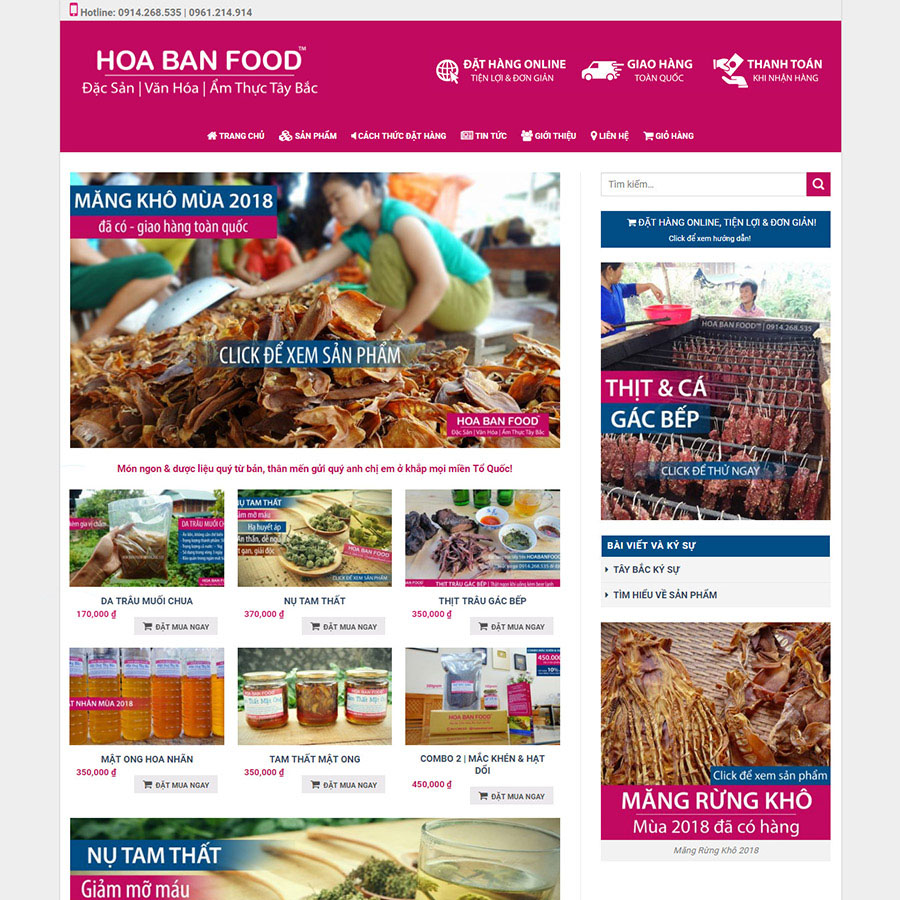Open the Măng khô mùa 2018 banner

coord(315,310)
